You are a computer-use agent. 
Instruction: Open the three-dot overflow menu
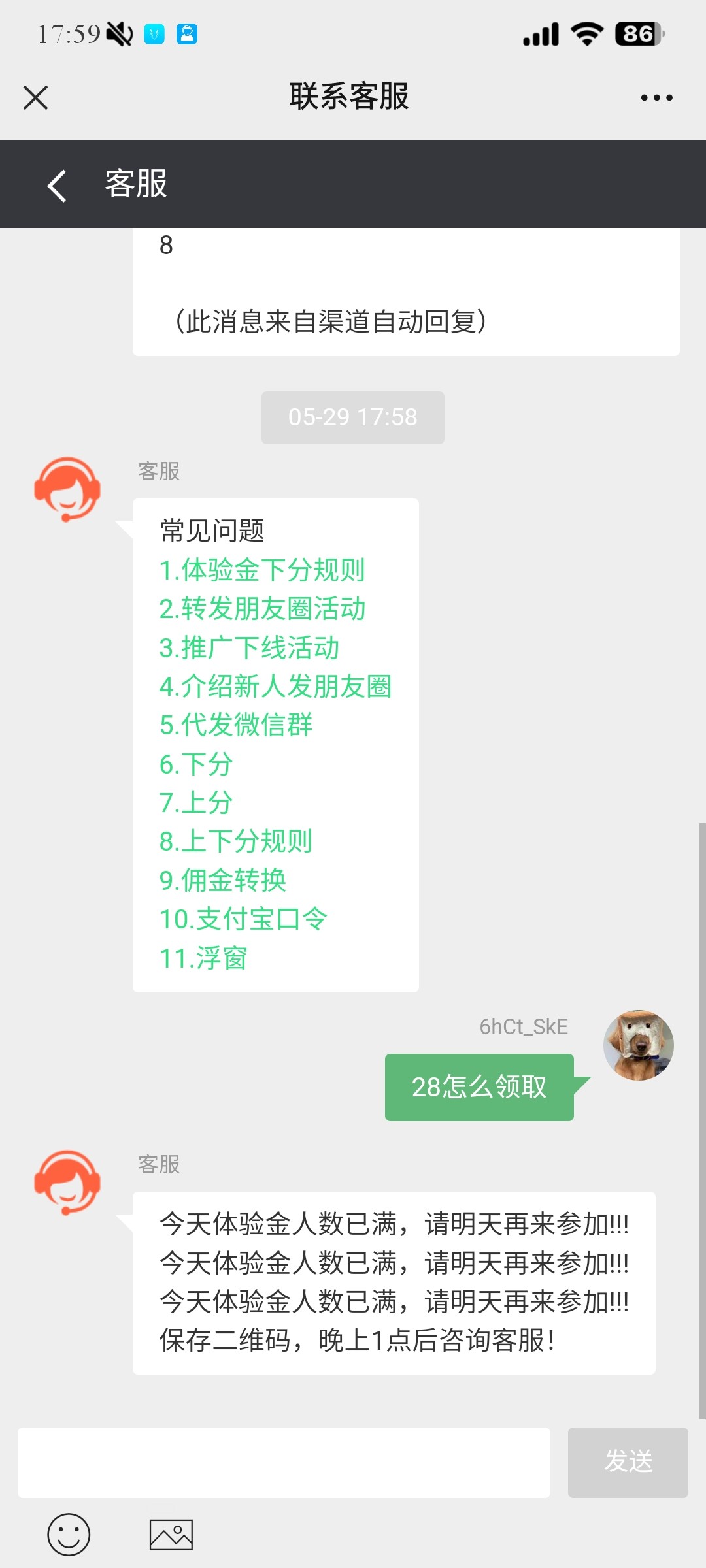coord(656,98)
